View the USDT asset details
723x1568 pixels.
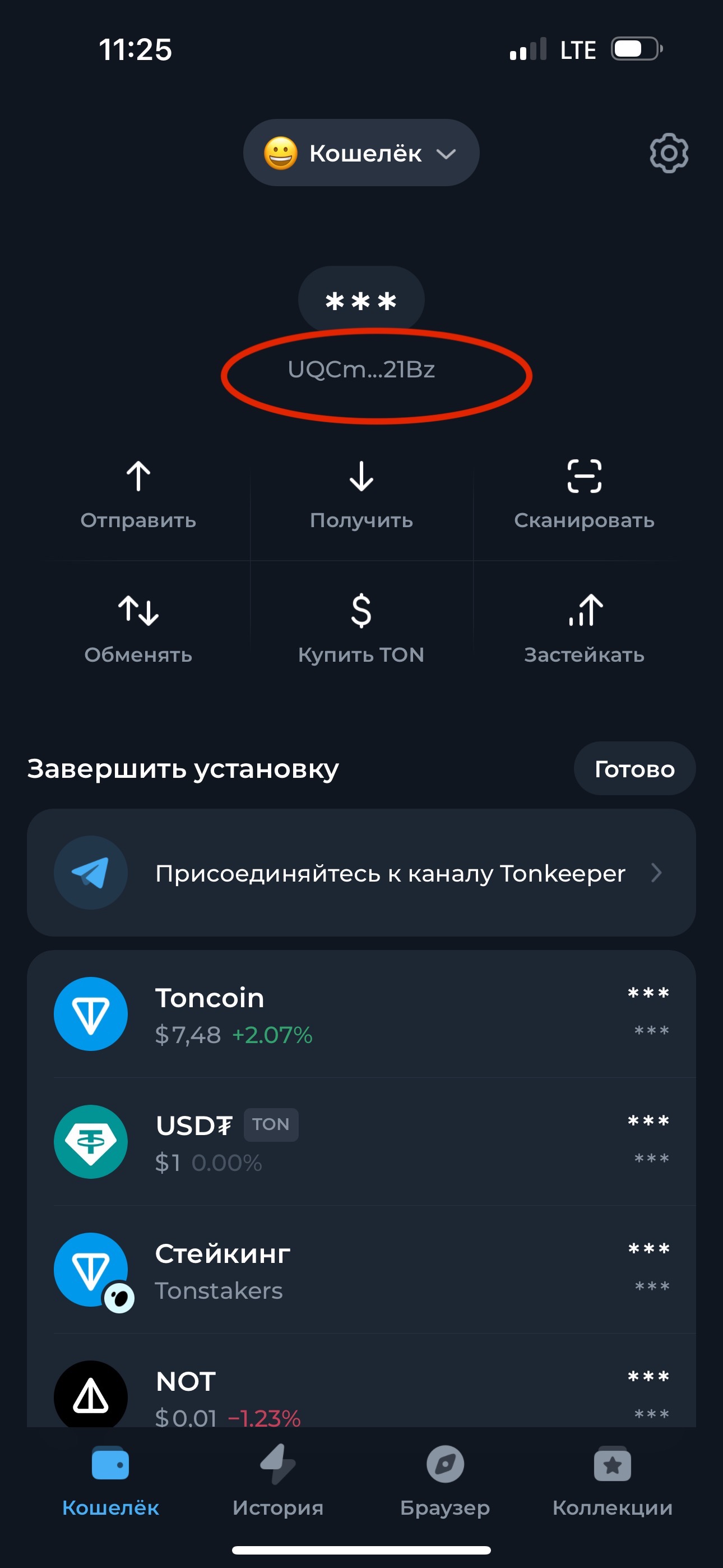[x=361, y=1142]
